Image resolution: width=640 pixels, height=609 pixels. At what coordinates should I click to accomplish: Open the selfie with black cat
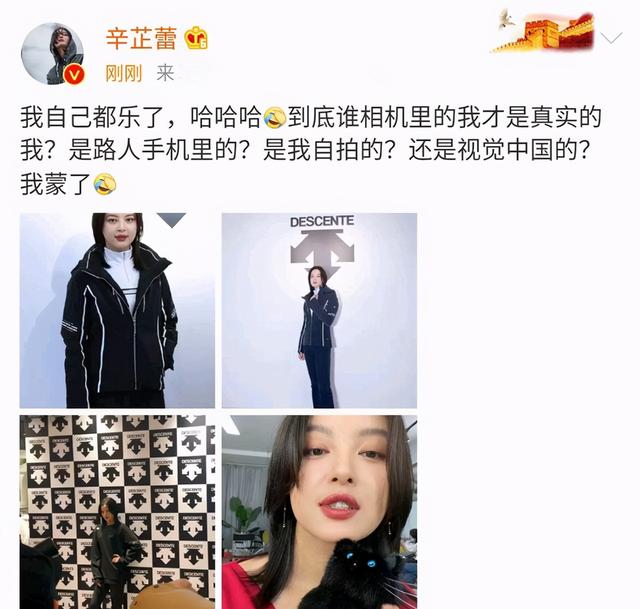[x=319, y=511]
